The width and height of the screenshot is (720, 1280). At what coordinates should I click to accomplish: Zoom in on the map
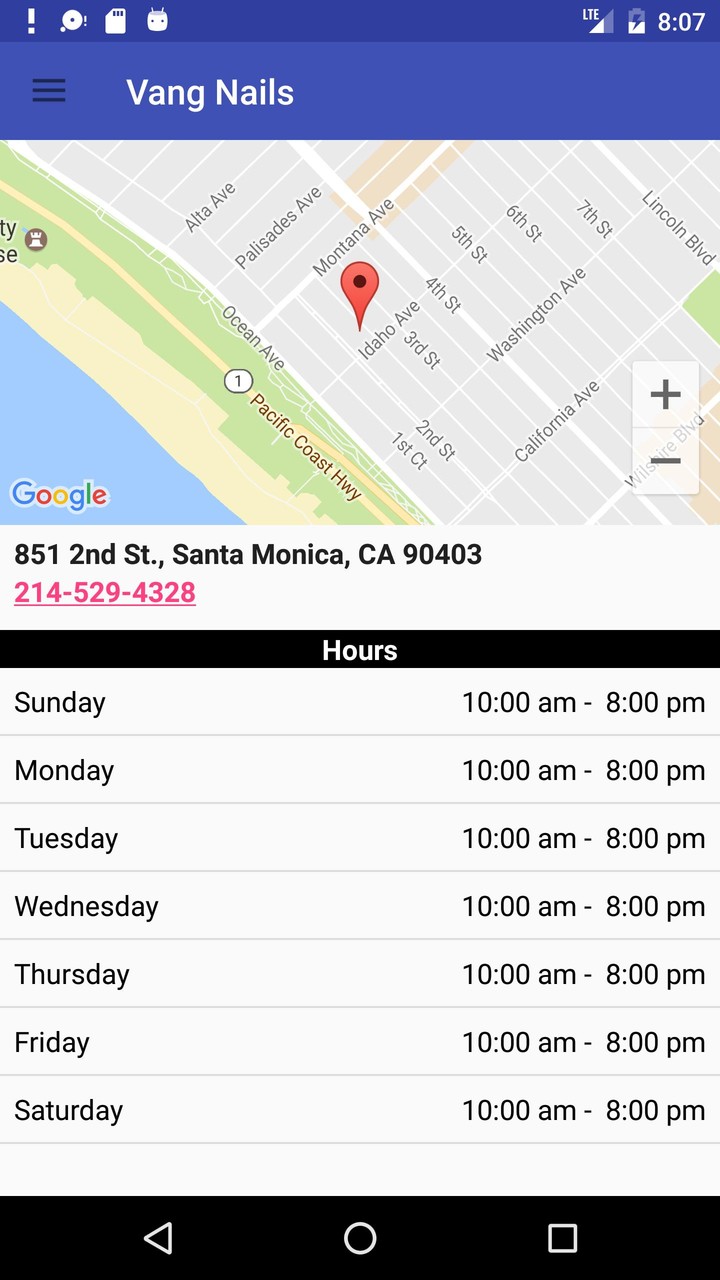click(x=665, y=394)
